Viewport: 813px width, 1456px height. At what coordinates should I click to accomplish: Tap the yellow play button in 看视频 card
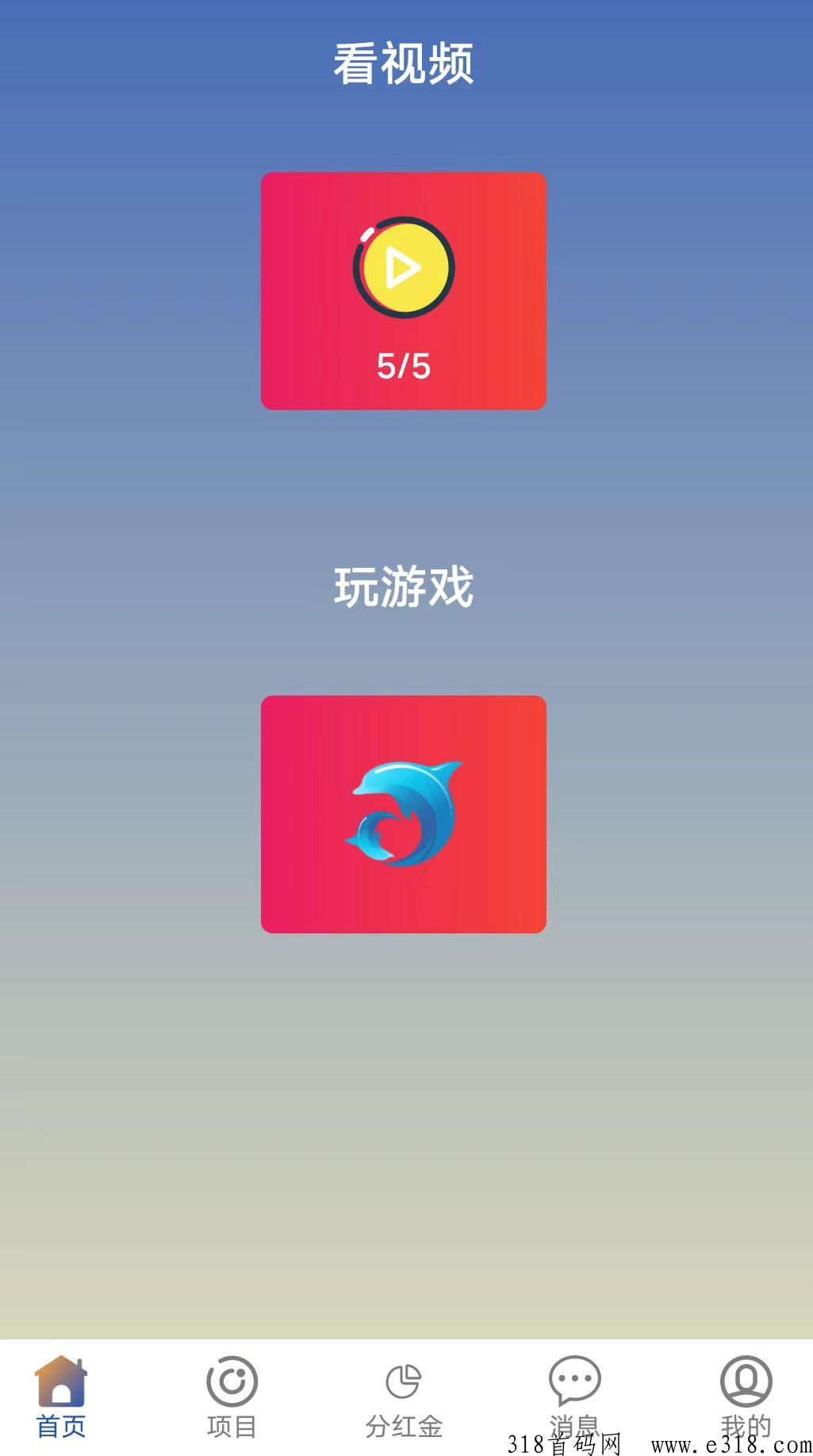click(404, 266)
